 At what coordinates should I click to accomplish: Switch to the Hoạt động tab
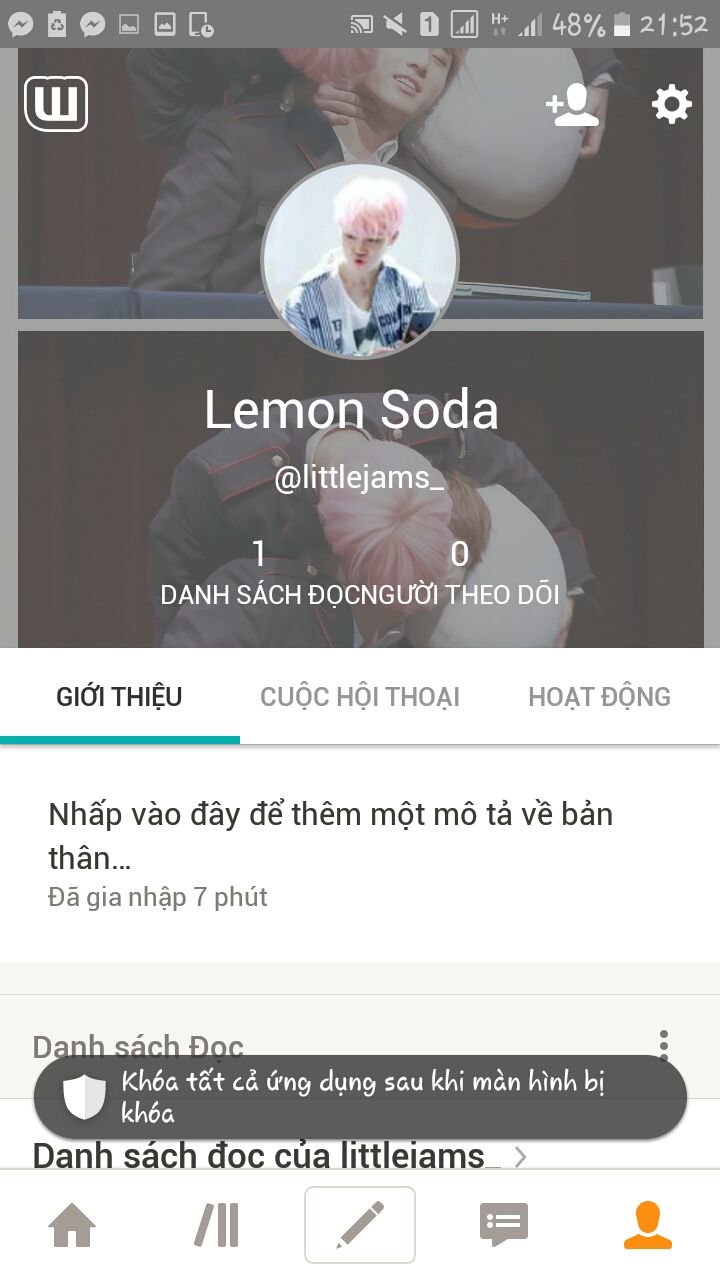coord(599,697)
